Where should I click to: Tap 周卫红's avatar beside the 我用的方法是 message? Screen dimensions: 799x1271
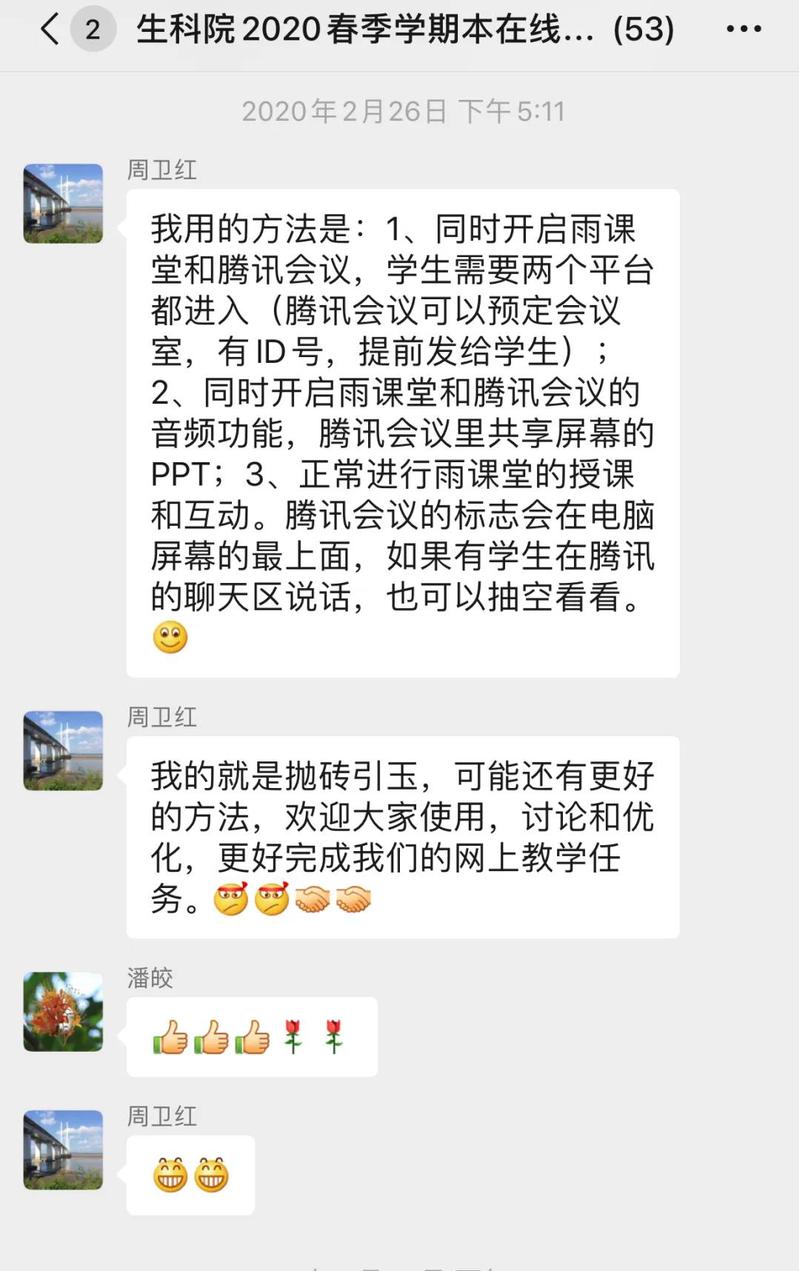(63, 203)
